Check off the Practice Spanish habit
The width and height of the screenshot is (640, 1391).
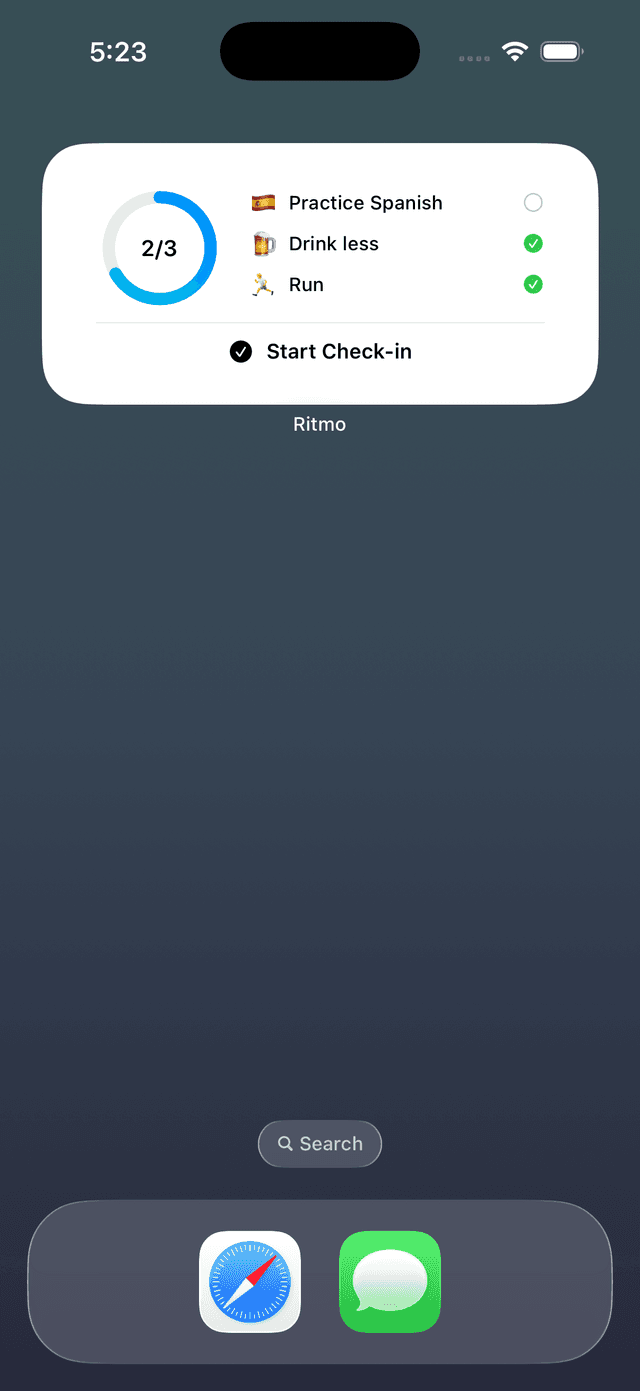coord(533,203)
